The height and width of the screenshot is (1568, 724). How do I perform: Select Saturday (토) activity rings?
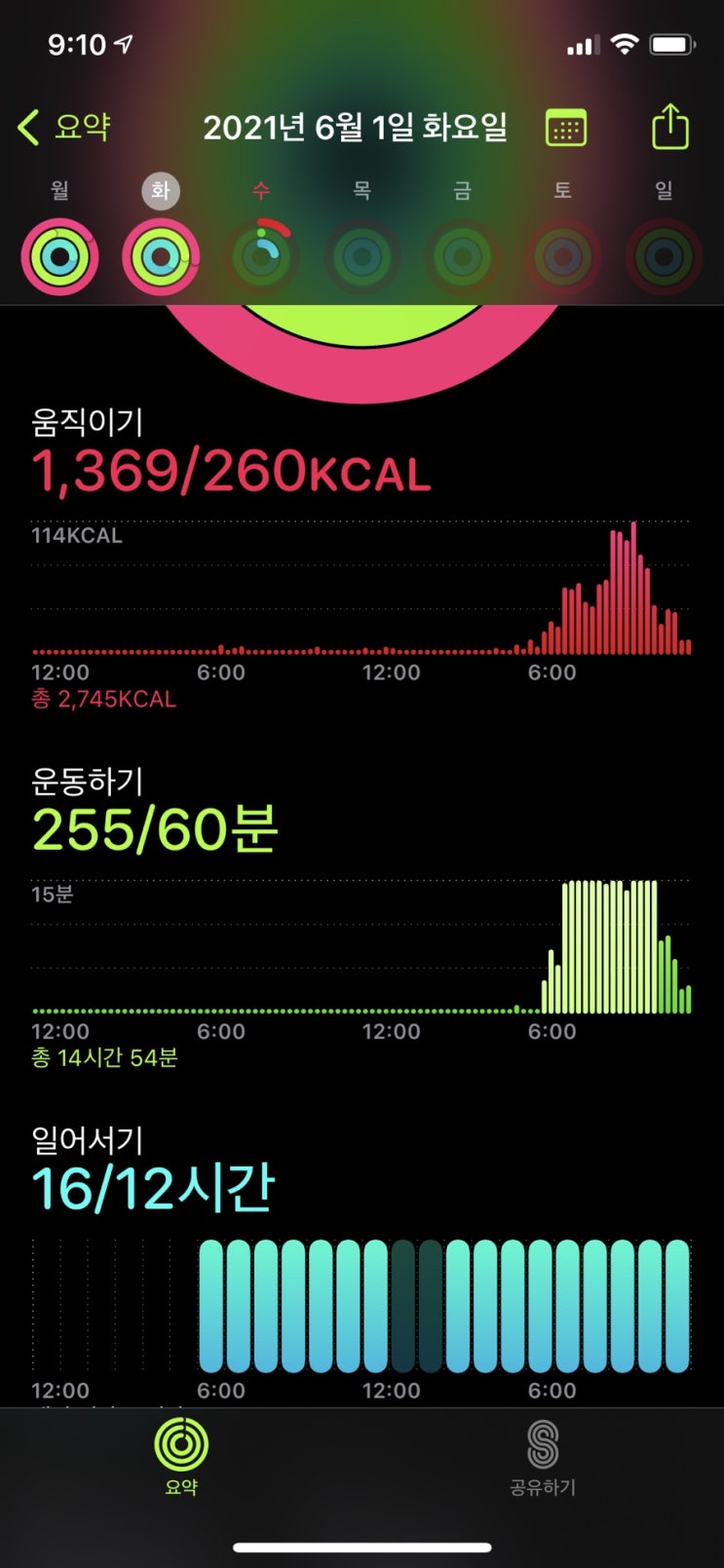click(x=563, y=257)
